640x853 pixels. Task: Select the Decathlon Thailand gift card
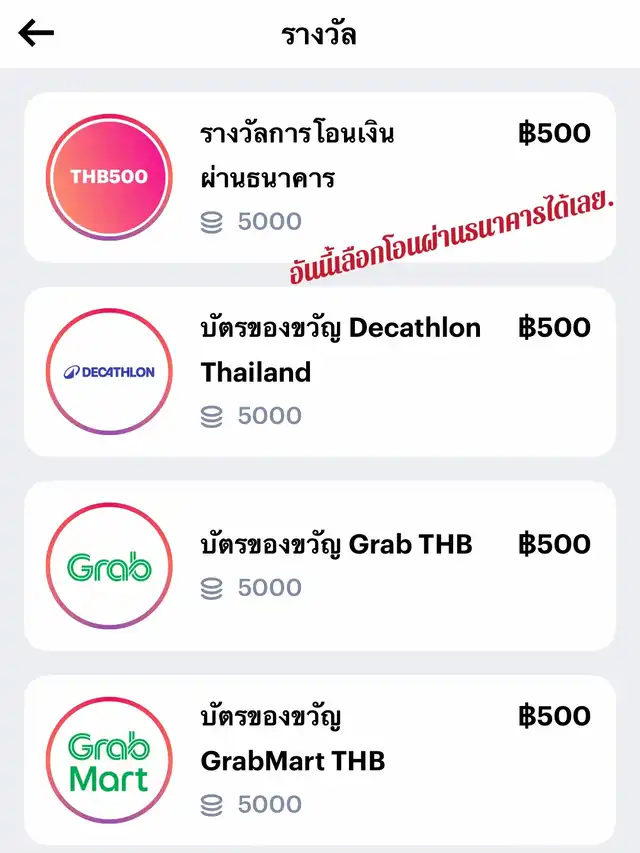pyautogui.click(x=319, y=372)
